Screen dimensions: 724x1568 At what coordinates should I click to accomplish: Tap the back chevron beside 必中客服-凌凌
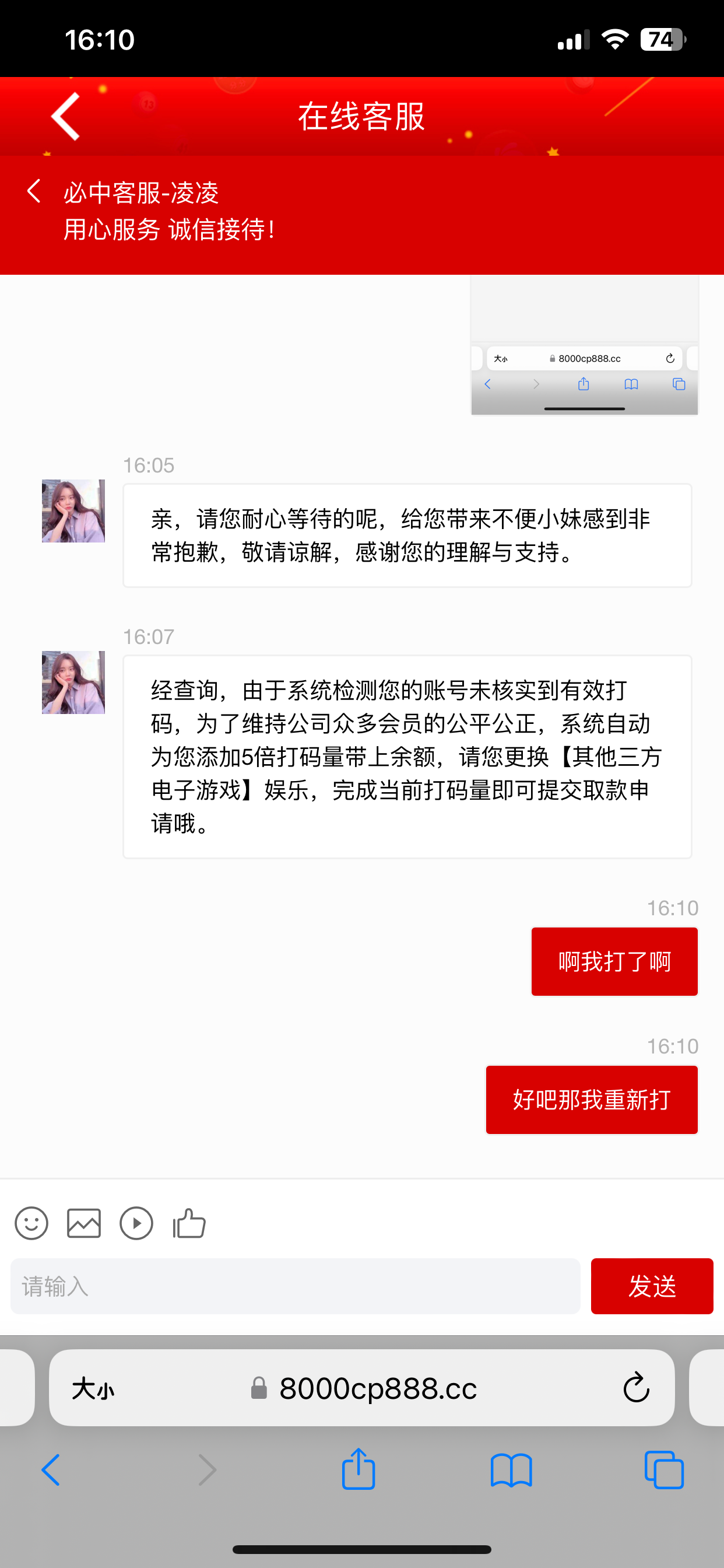(x=34, y=191)
